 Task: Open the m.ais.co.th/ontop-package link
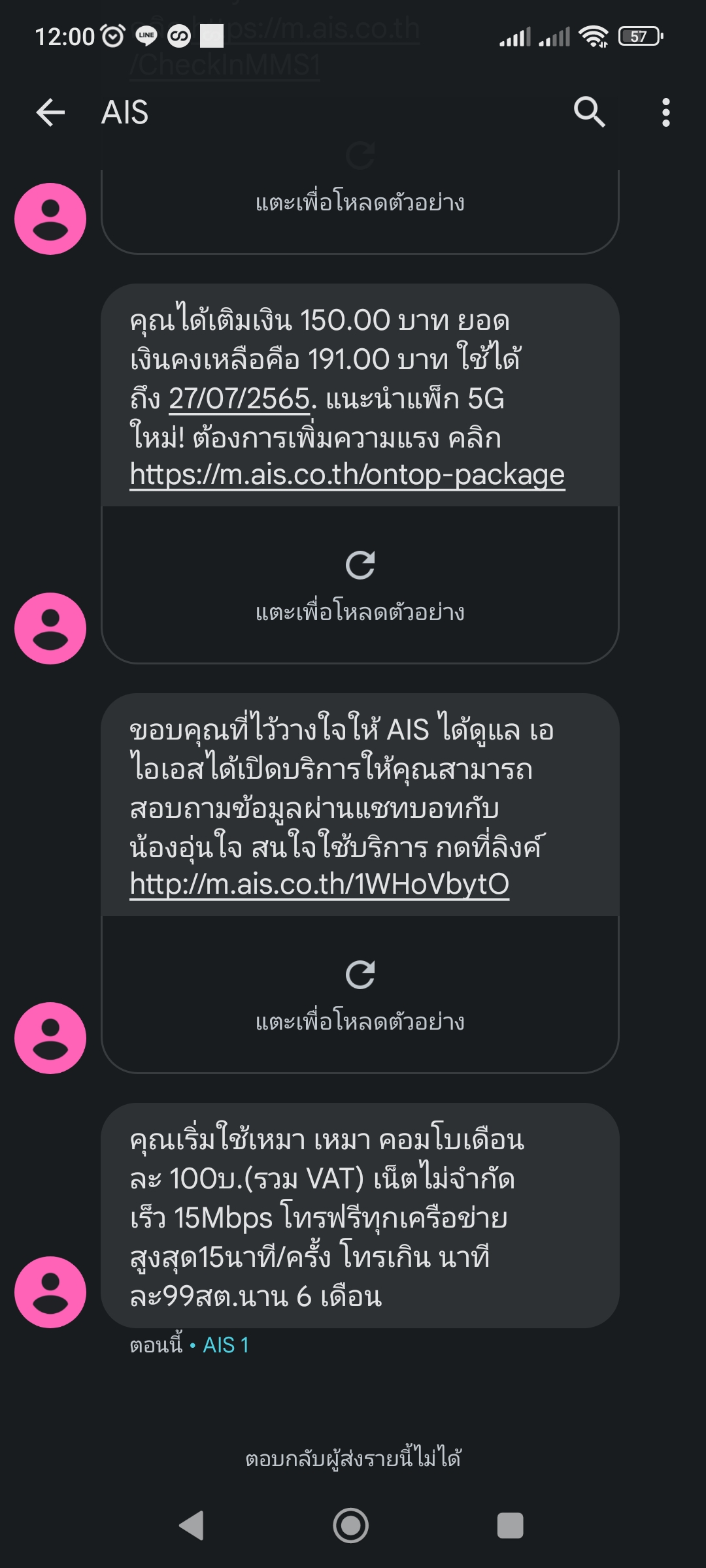point(346,475)
